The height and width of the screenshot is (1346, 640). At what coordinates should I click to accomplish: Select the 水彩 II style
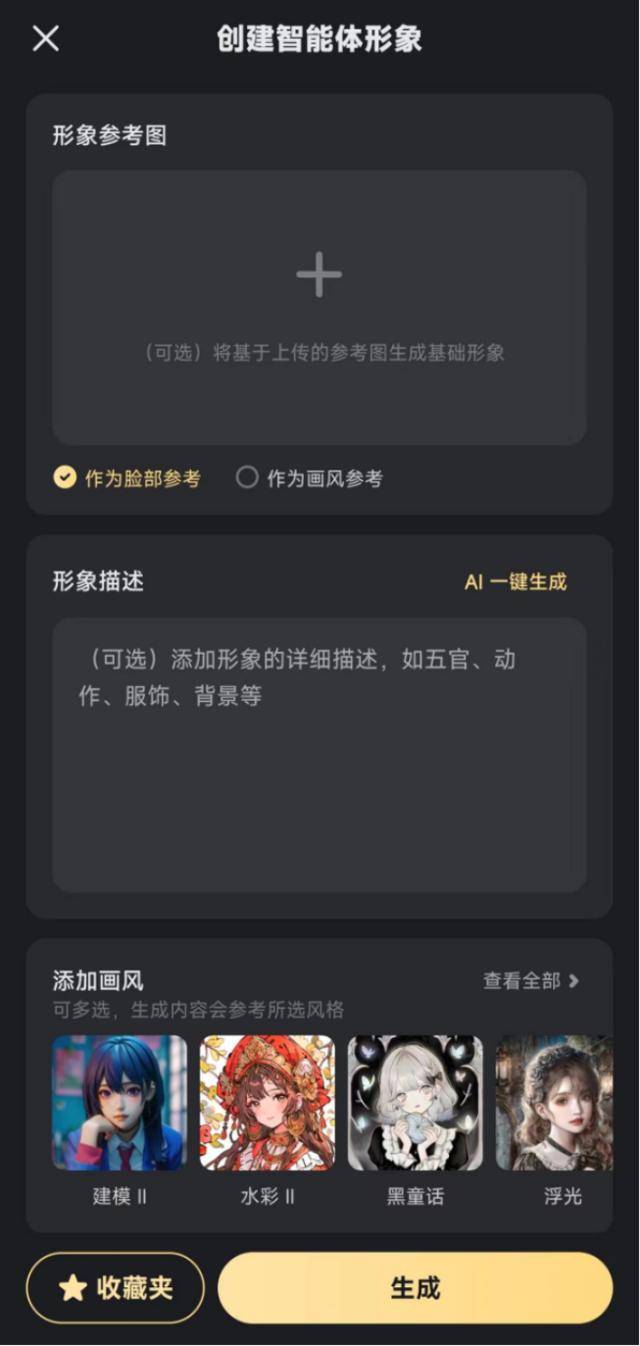tap(267, 1103)
